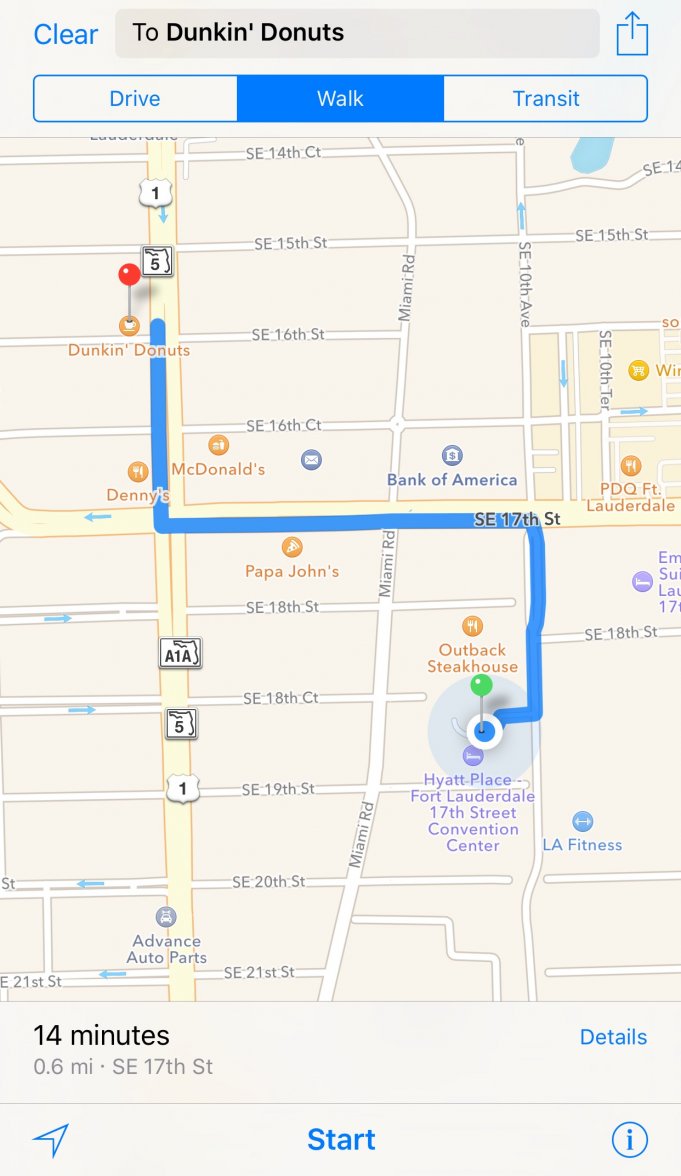This screenshot has height=1176, width=681.
Task: Share this route
Action: [632, 34]
